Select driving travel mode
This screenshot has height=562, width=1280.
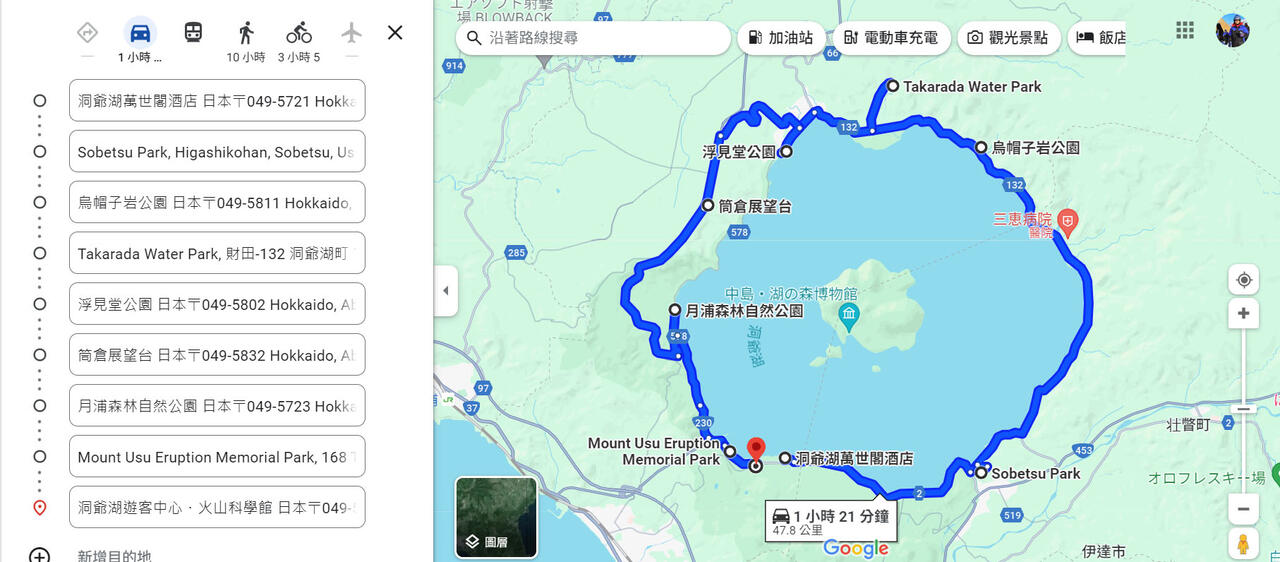(140, 33)
